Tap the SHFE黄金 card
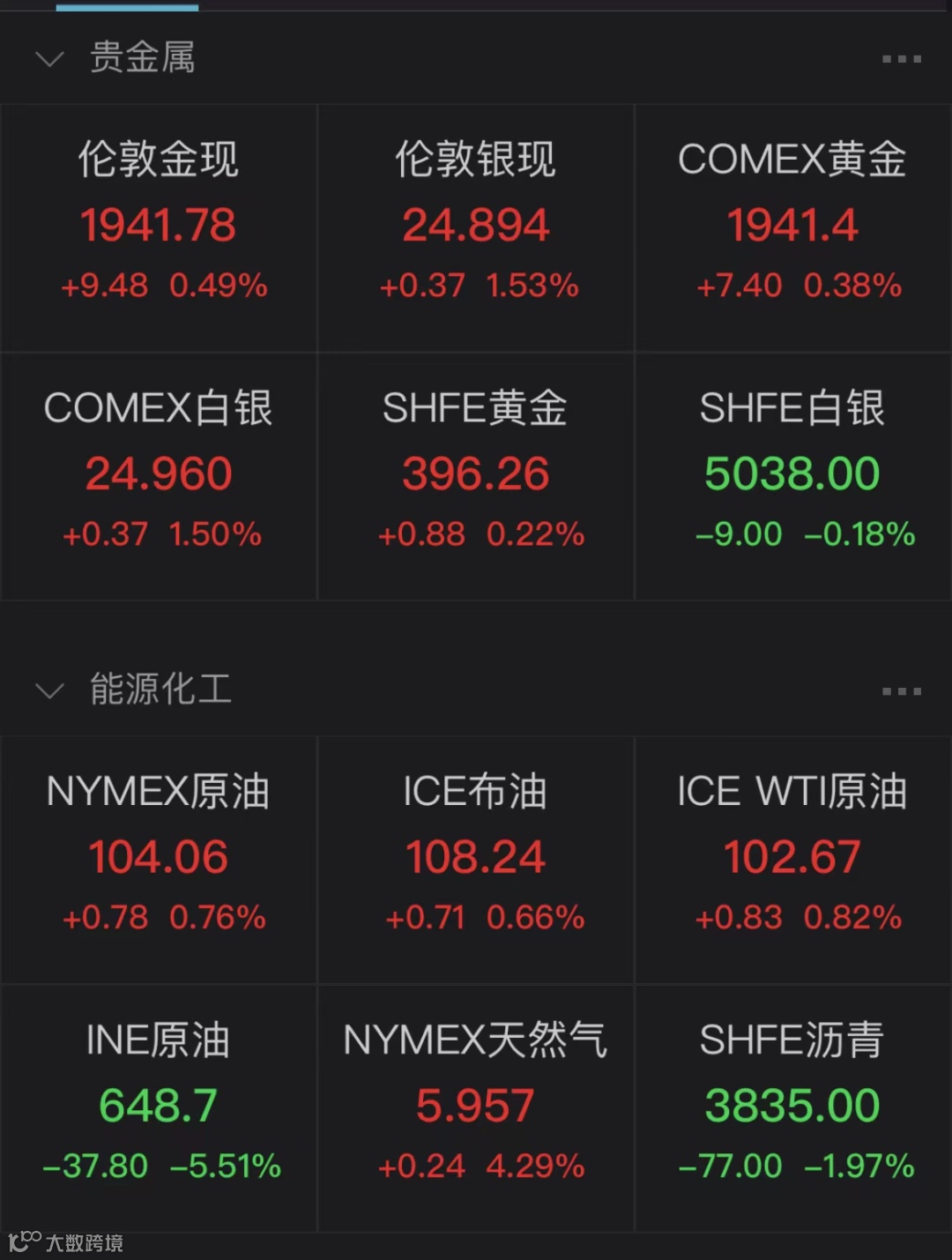The width and height of the screenshot is (952, 1260). pos(476,476)
